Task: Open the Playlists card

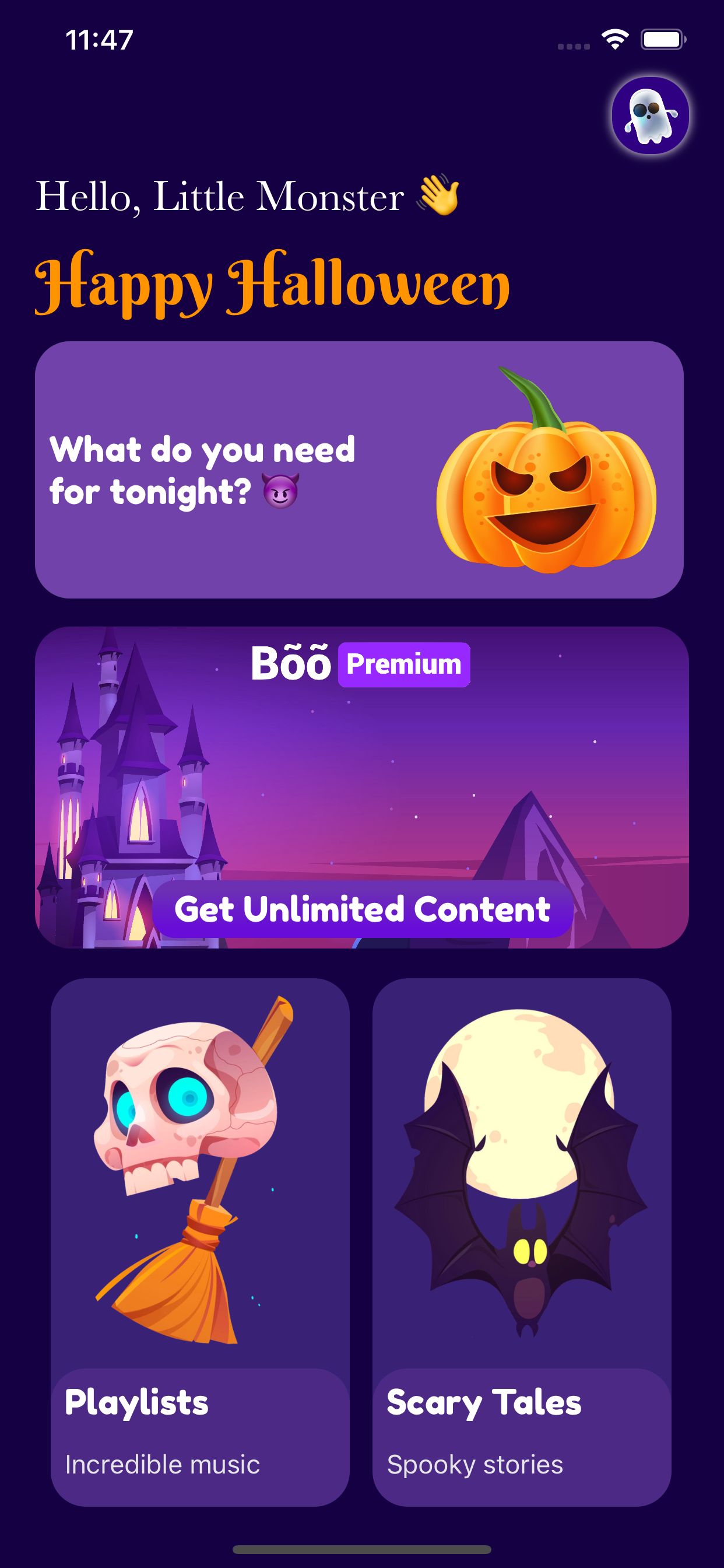Action: pos(200,1242)
